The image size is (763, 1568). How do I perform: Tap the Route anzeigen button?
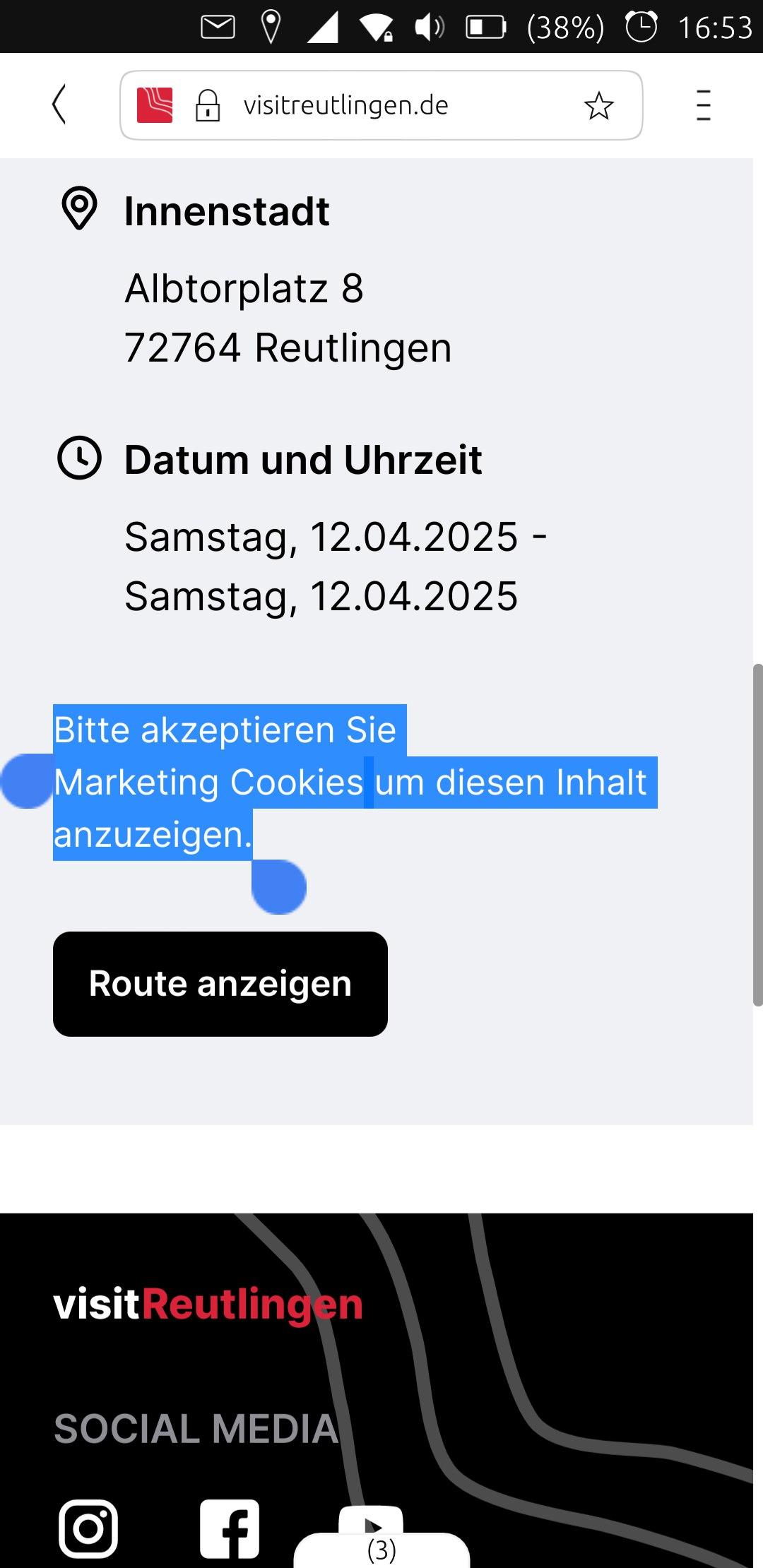pos(220,984)
